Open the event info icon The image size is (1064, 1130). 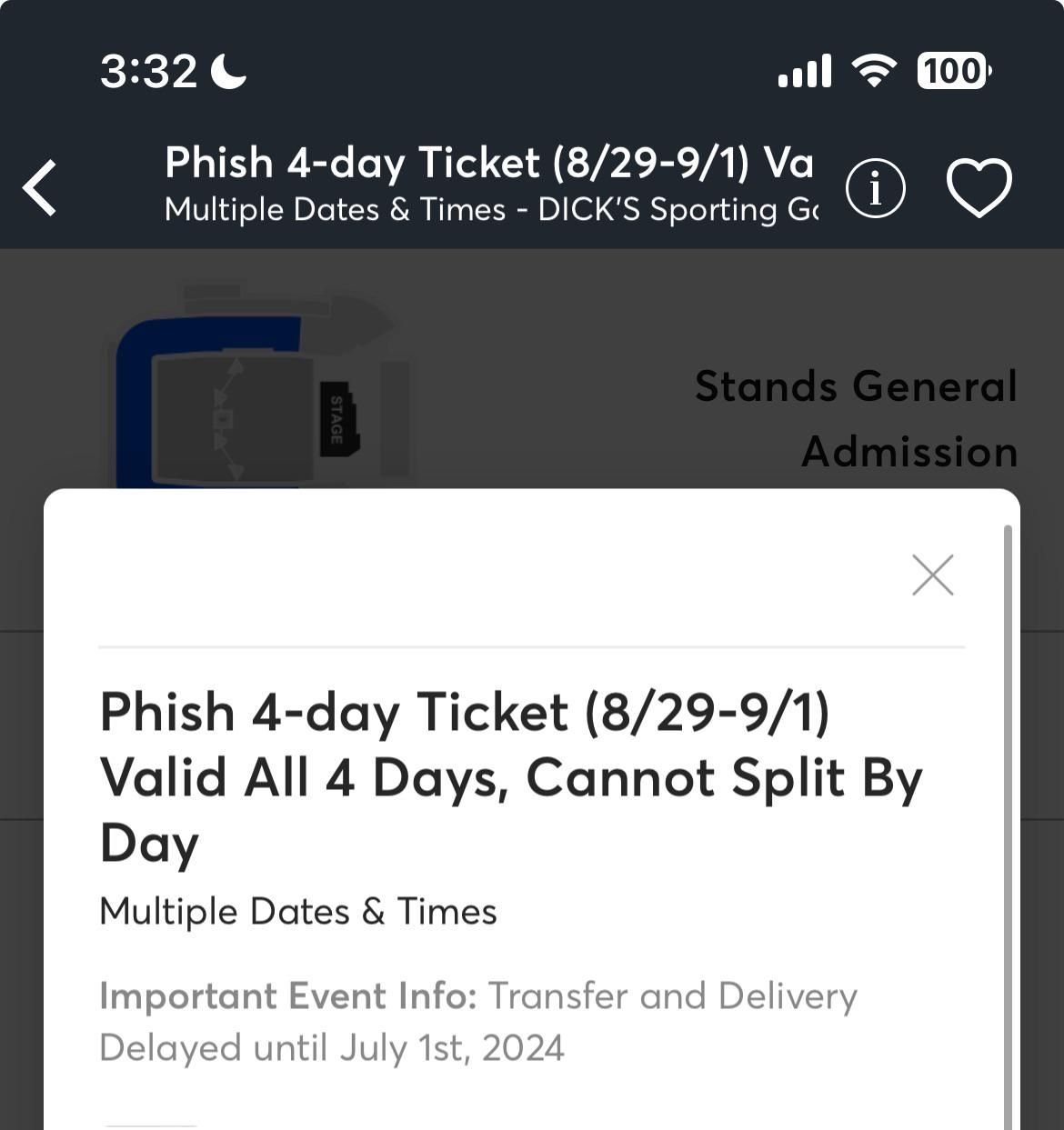pos(875,188)
